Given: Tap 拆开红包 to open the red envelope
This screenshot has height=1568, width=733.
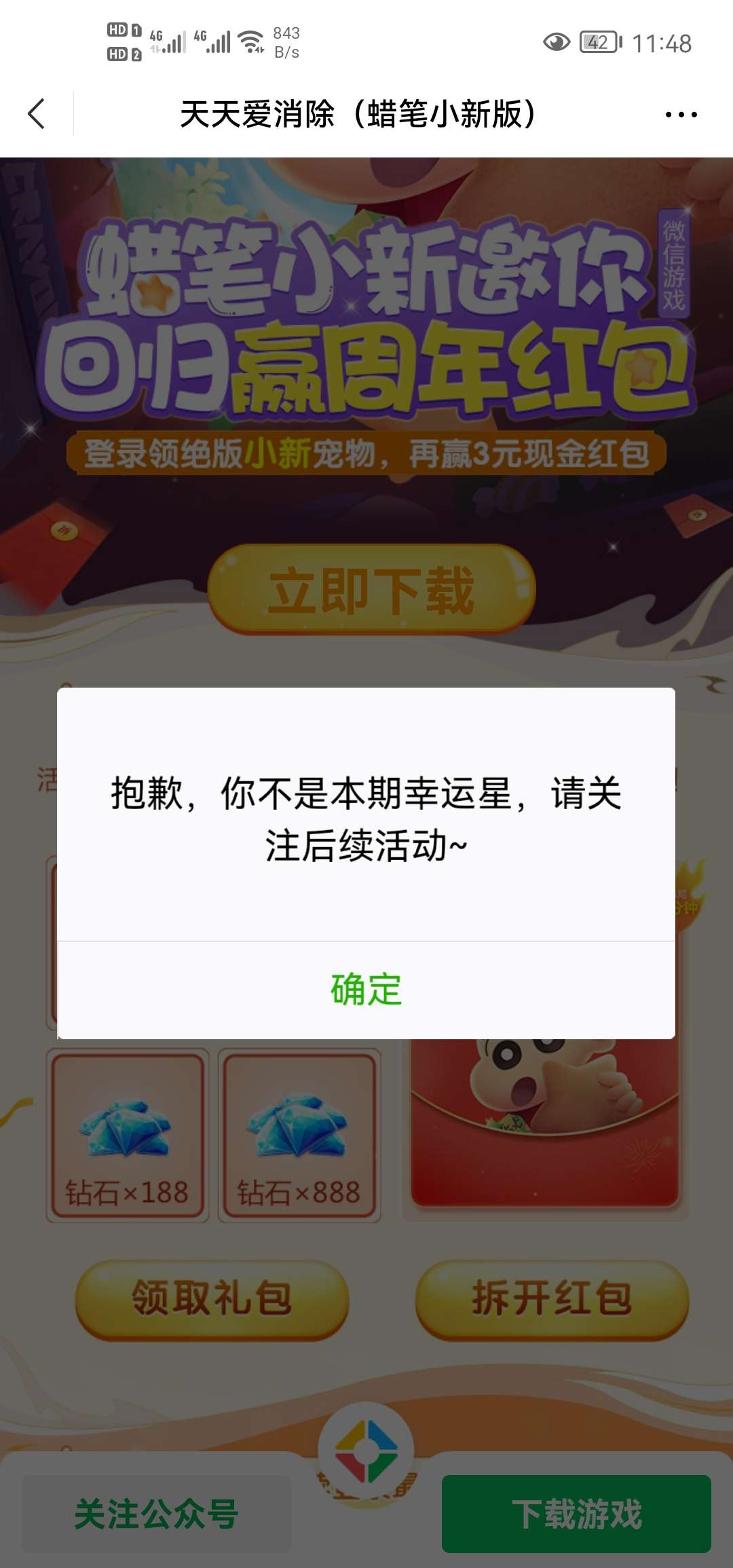Looking at the screenshot, I should pyautogui.click(x=552, y=1299).
